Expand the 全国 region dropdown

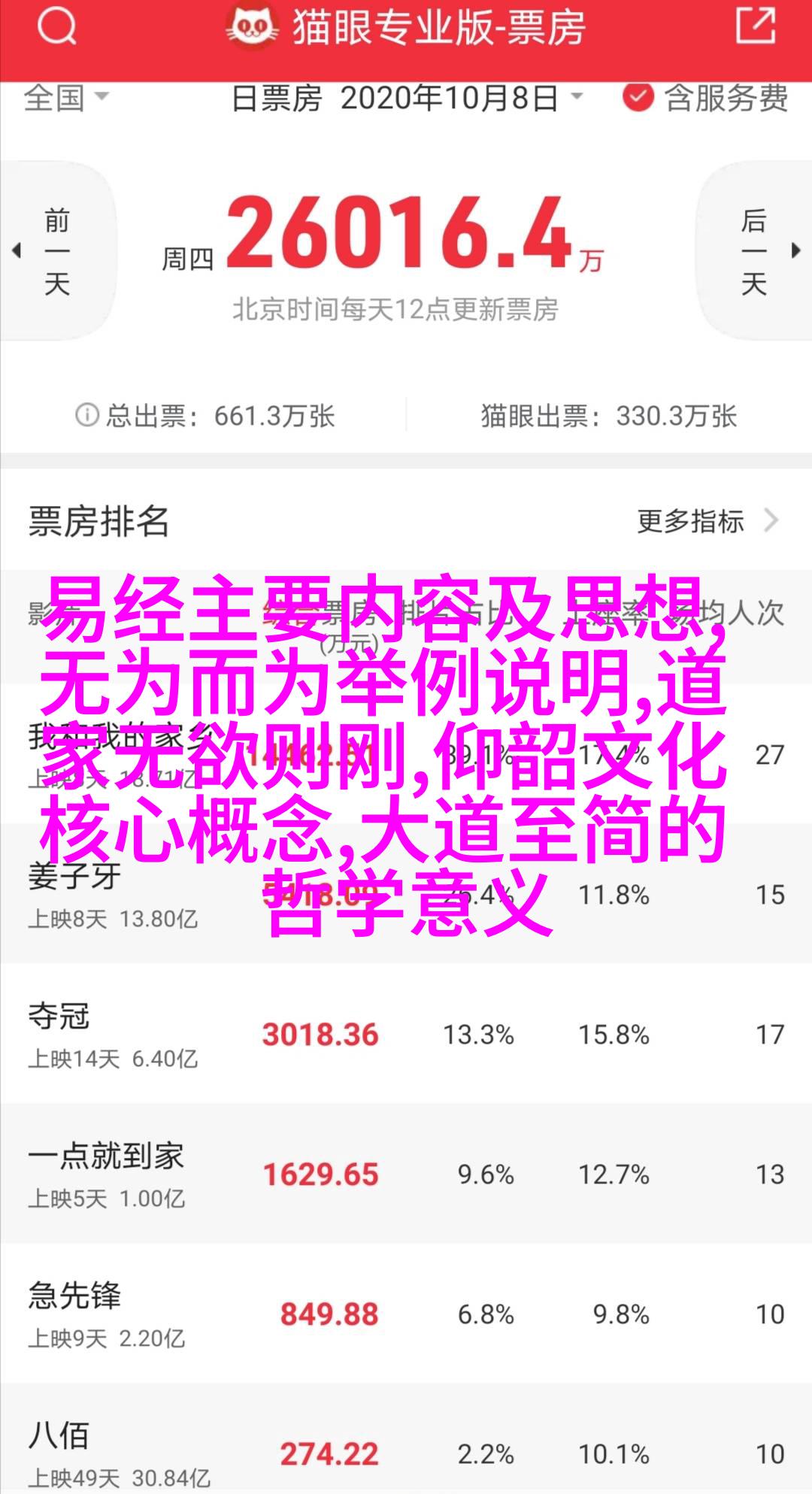tap(66, 98)
